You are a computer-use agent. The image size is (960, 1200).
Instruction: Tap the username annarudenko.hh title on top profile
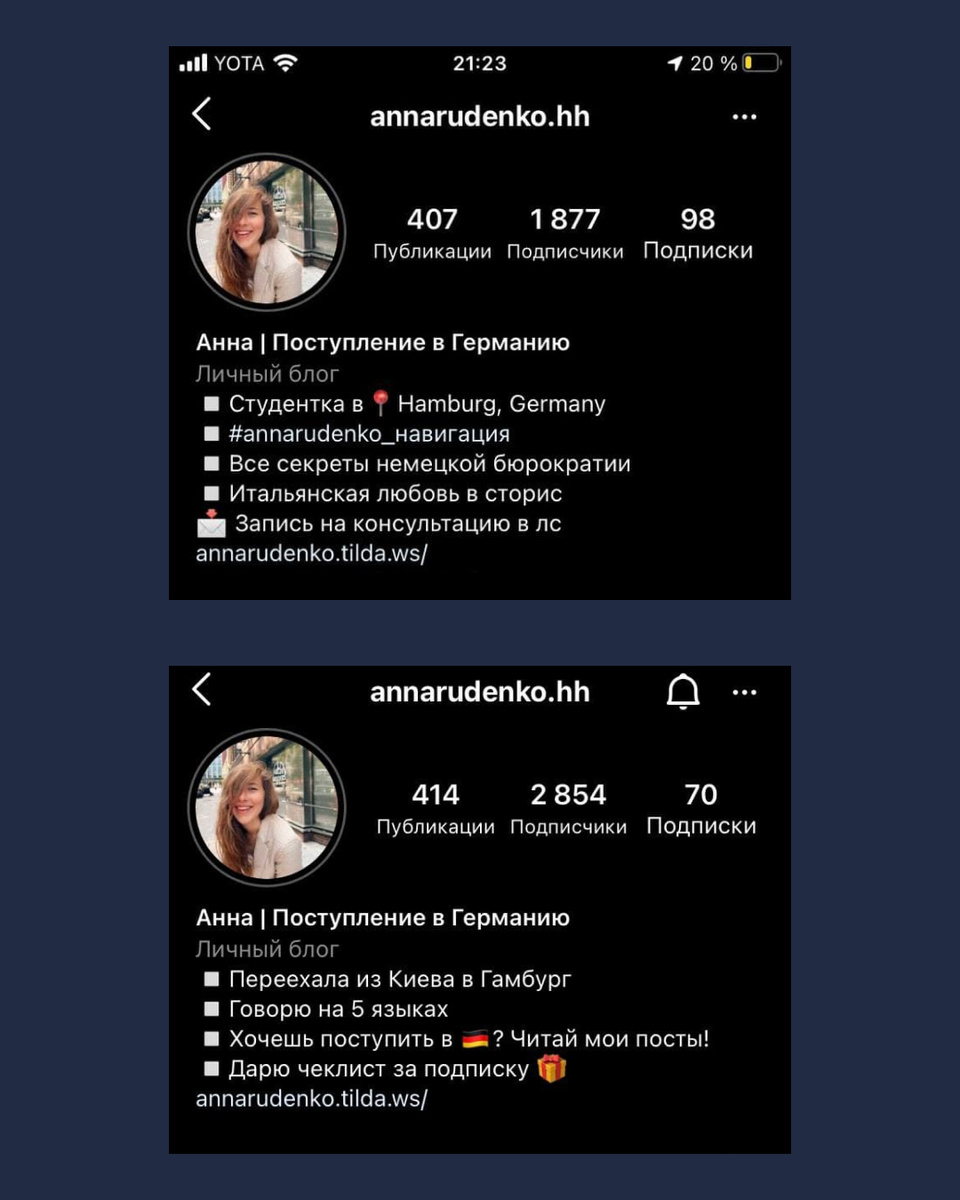pos(481,117)
